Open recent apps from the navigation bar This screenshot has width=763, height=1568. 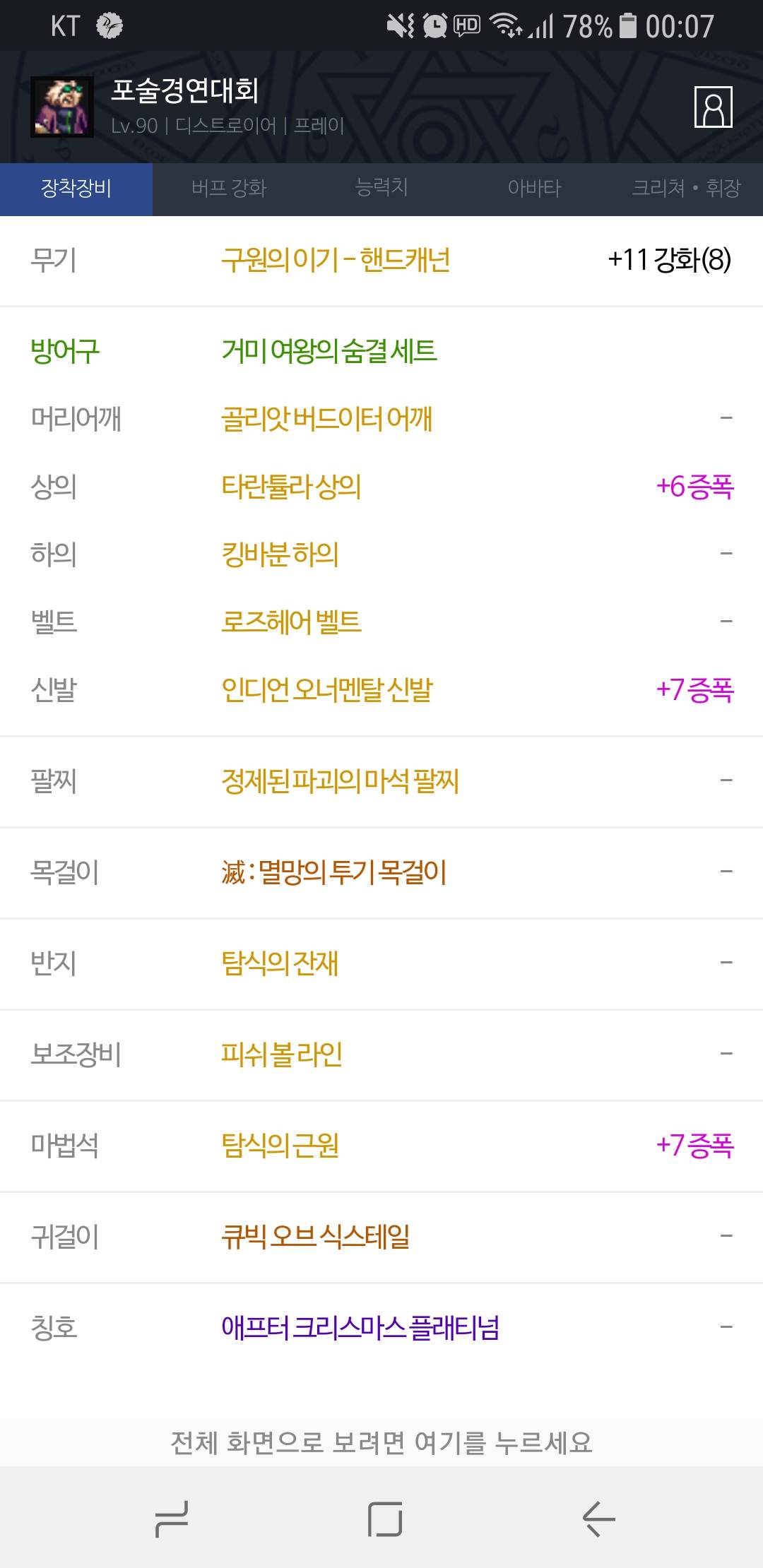(172, 1519)
